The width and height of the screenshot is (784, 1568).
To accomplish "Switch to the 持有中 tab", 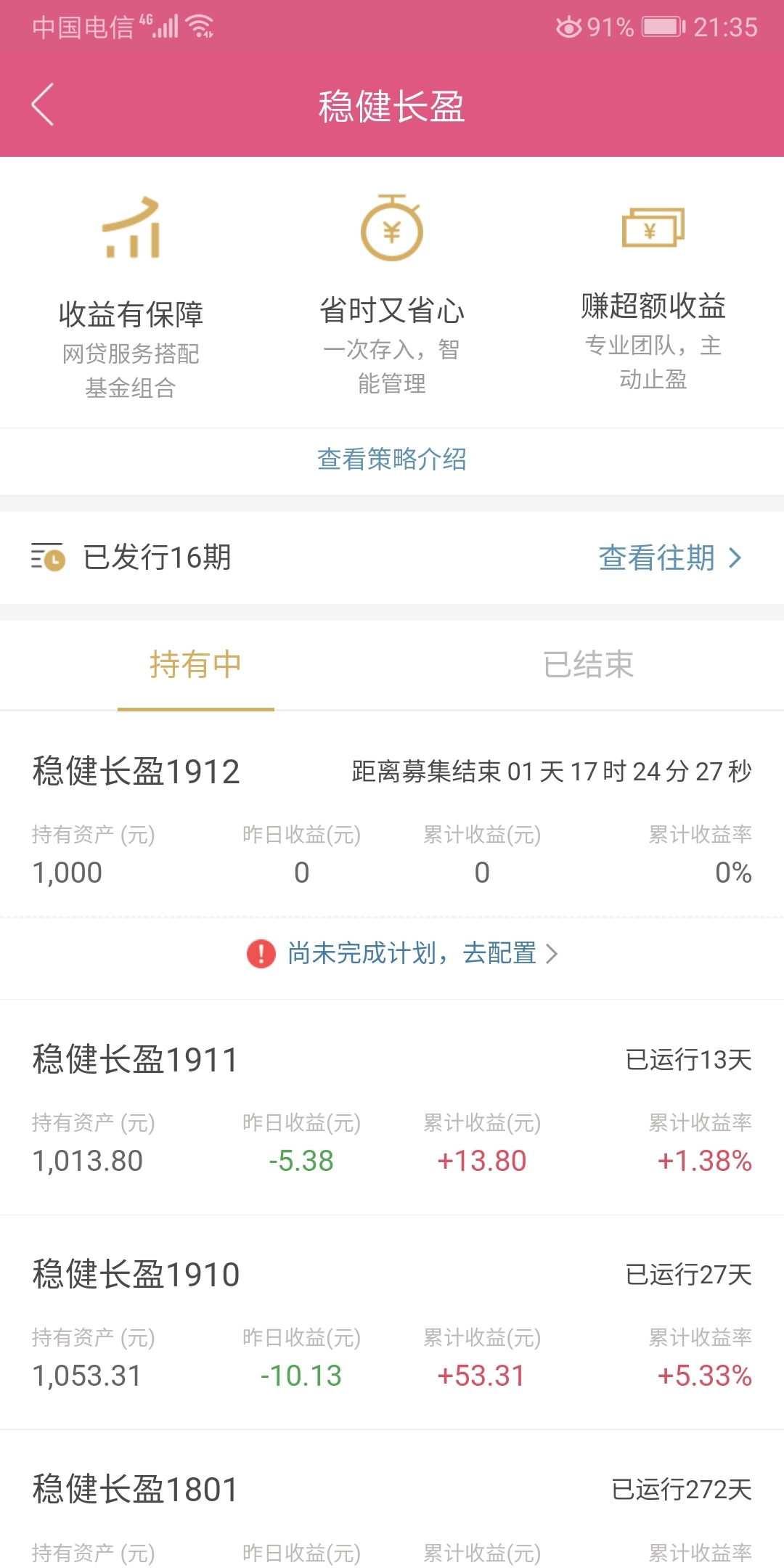I will [x=196, y=665].
